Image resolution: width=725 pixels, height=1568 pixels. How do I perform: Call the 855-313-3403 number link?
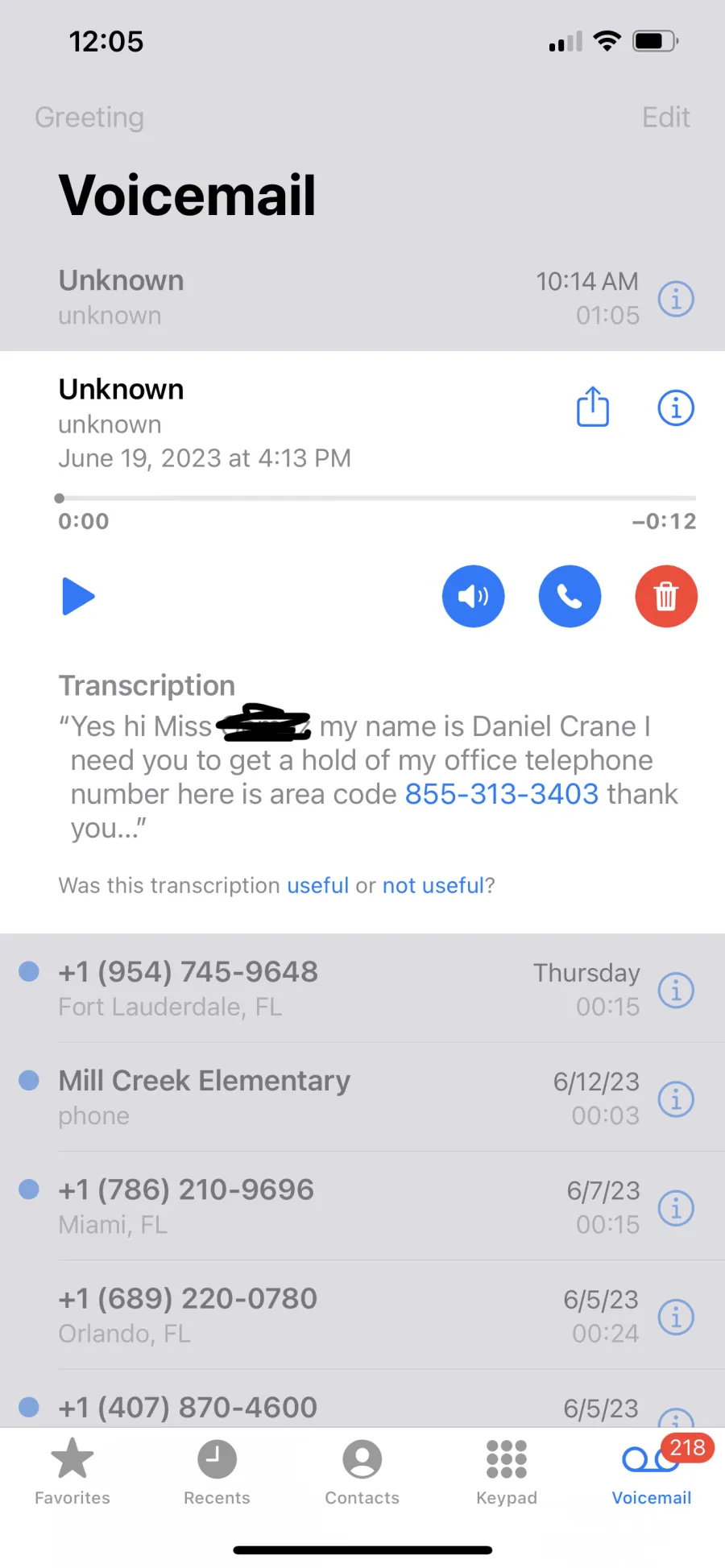[x=501, y=794]
